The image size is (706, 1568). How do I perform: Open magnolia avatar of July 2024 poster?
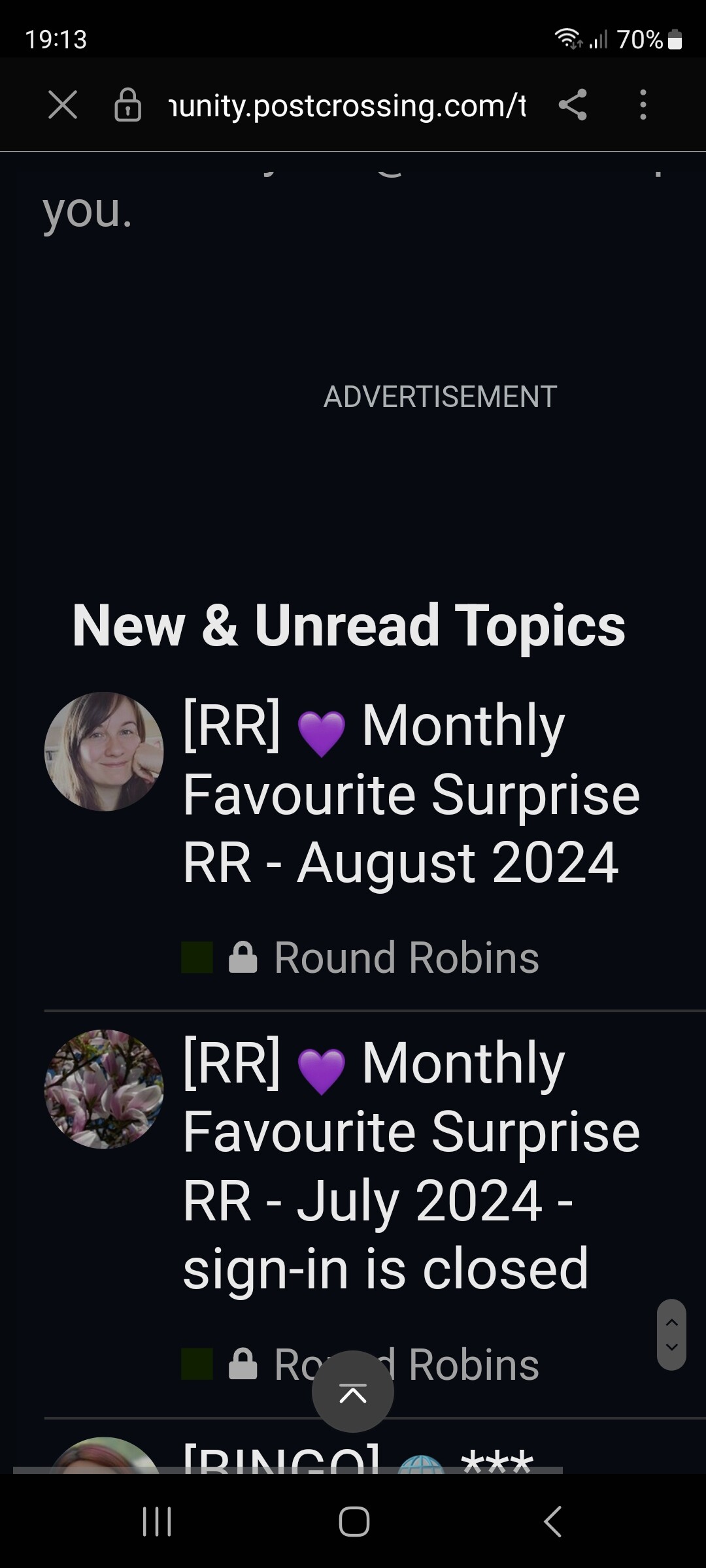click(104, 1089)
